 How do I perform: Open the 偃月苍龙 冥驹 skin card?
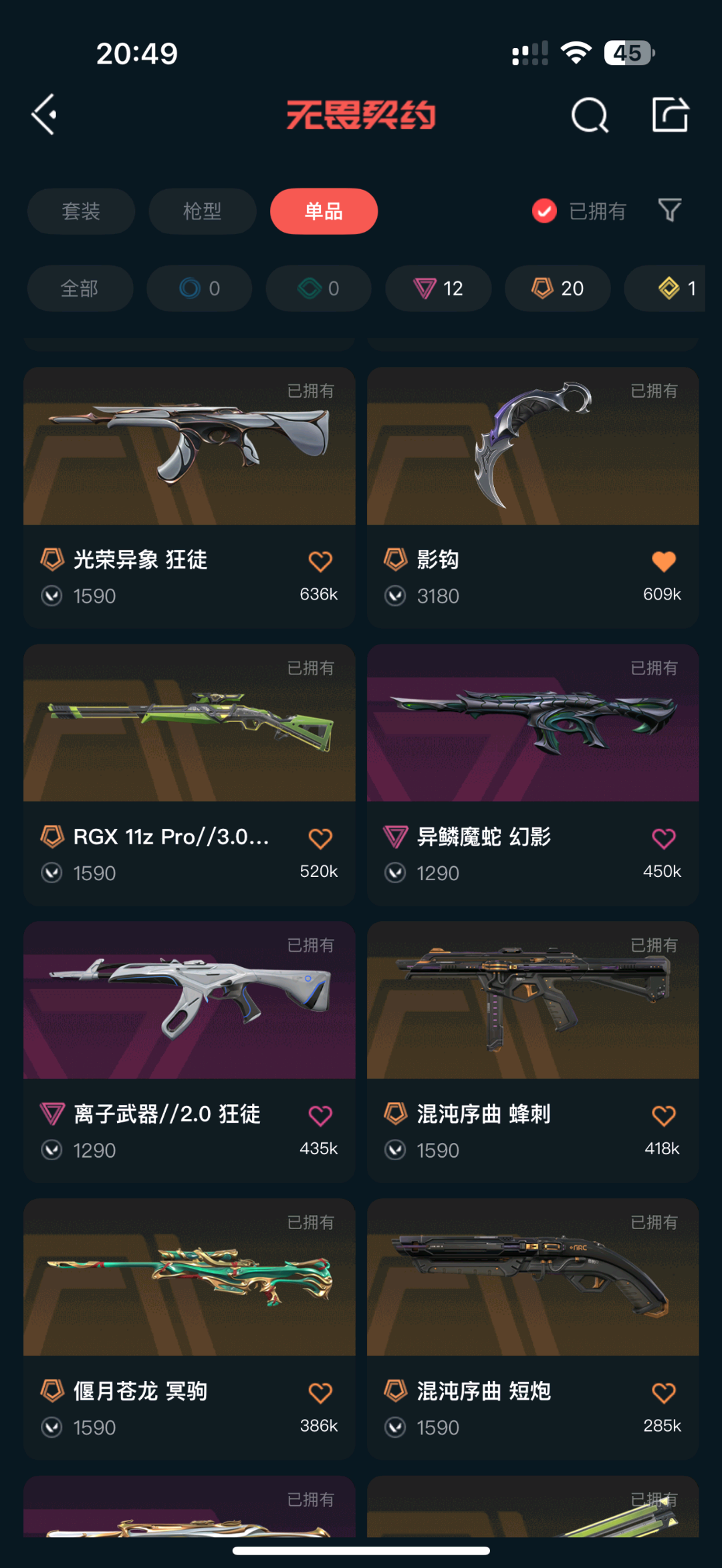[189, 1329]
